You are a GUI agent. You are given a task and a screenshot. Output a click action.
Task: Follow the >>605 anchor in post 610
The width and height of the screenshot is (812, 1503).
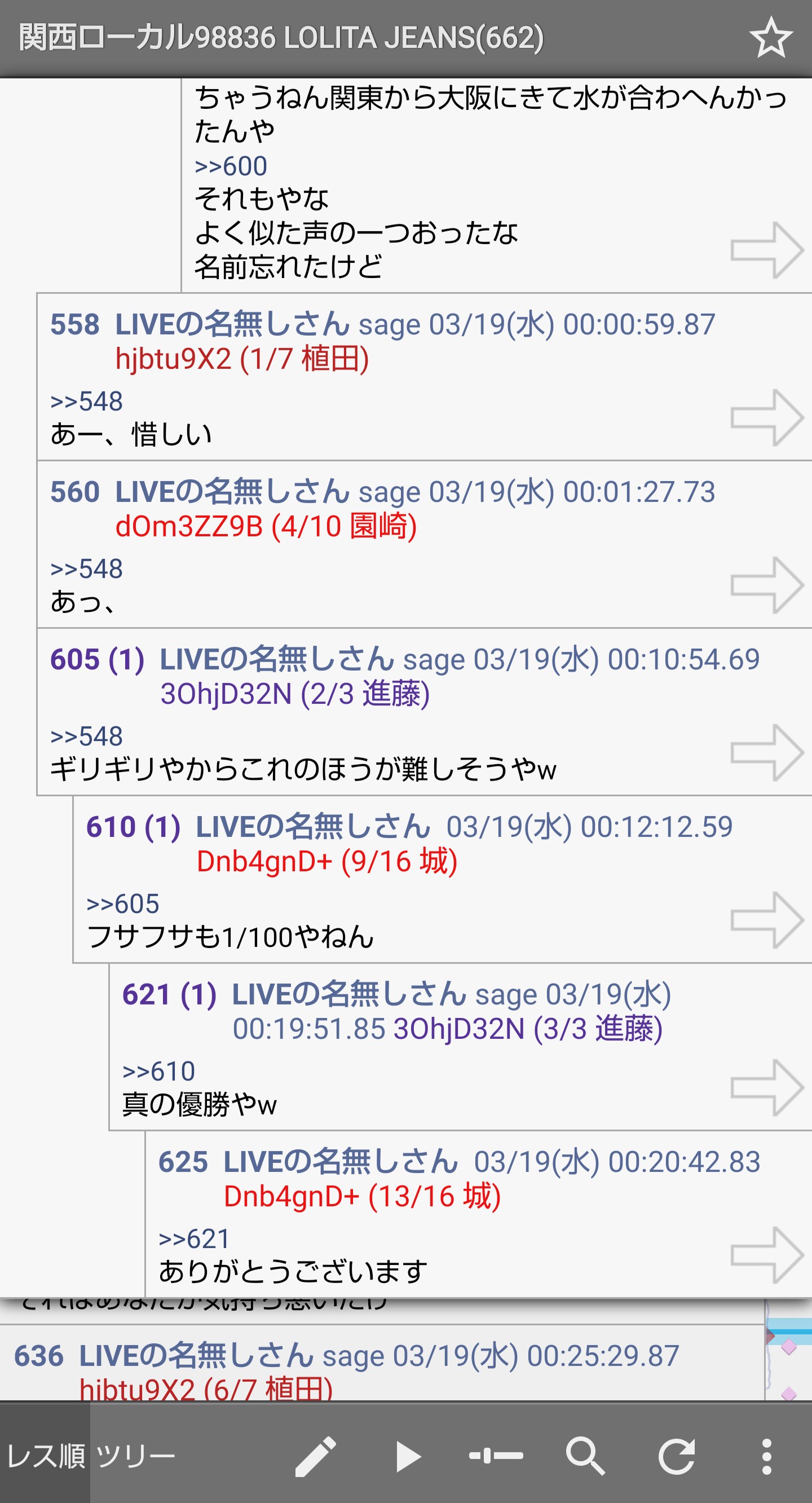122,904
